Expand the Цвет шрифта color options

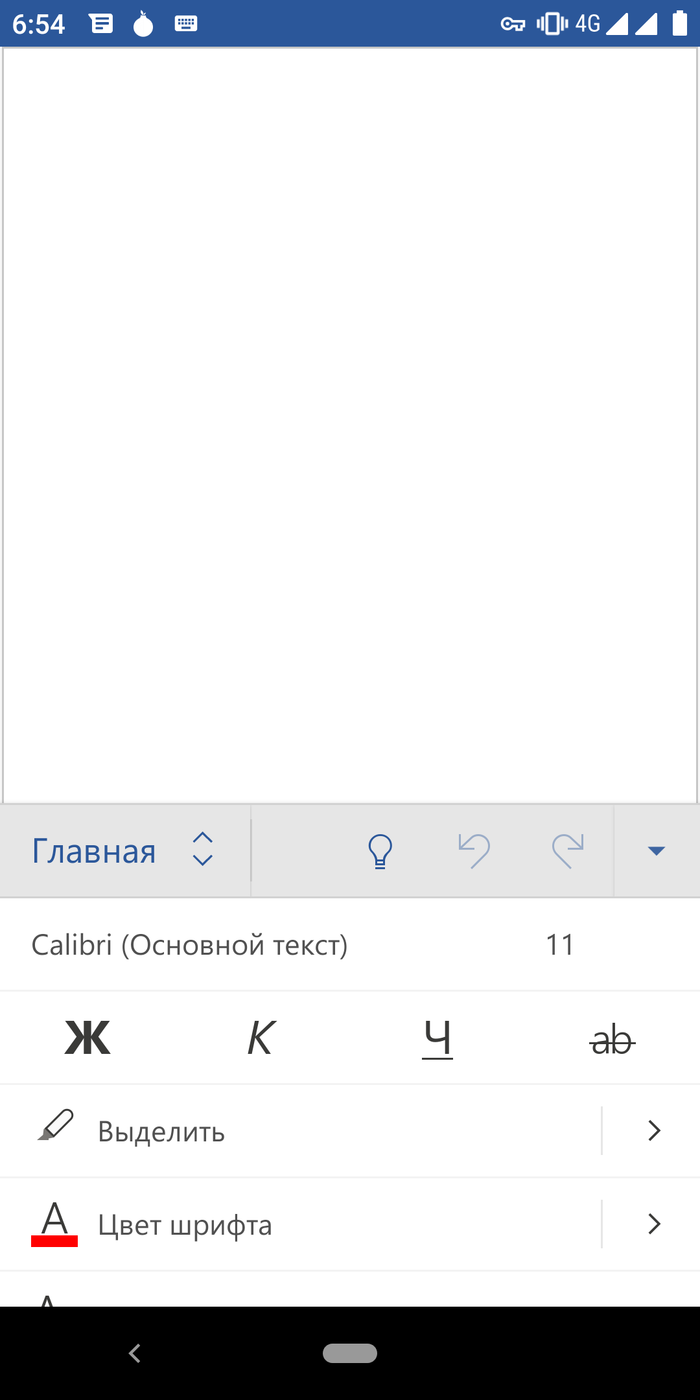pos(654,1225)
